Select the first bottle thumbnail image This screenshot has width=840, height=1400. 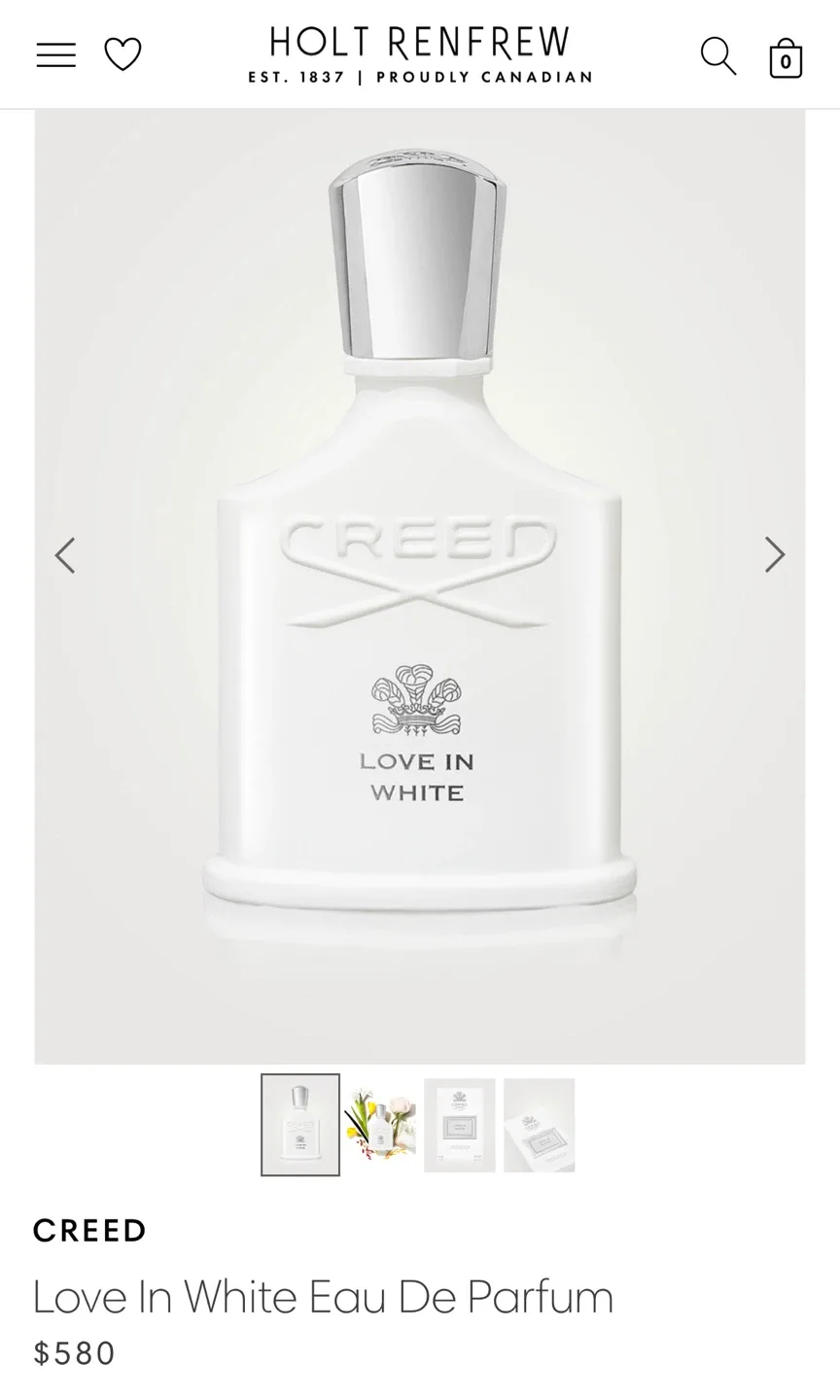point(299,1124)
